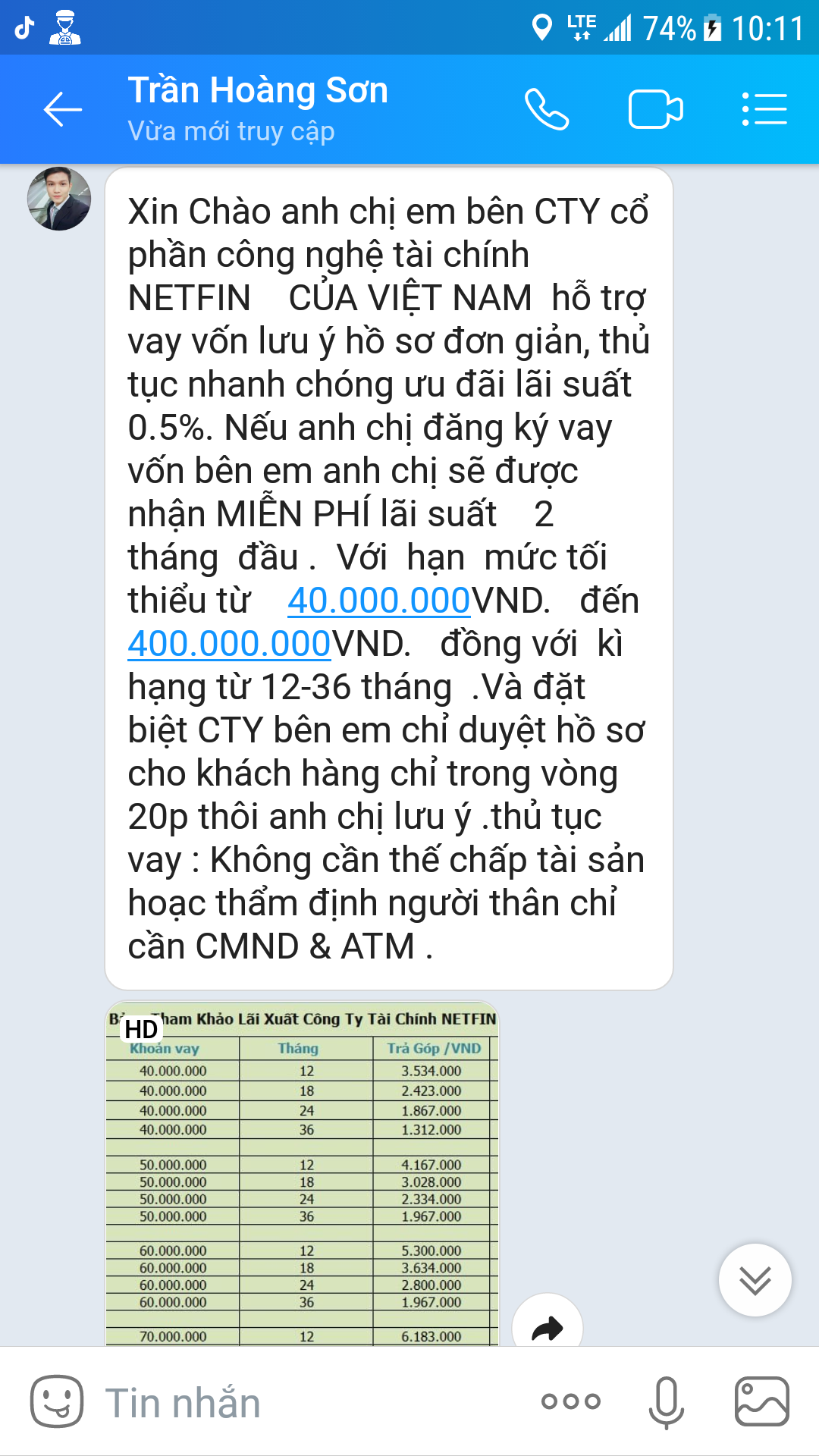Open the sticker and emoji picker

(57, 1401)
